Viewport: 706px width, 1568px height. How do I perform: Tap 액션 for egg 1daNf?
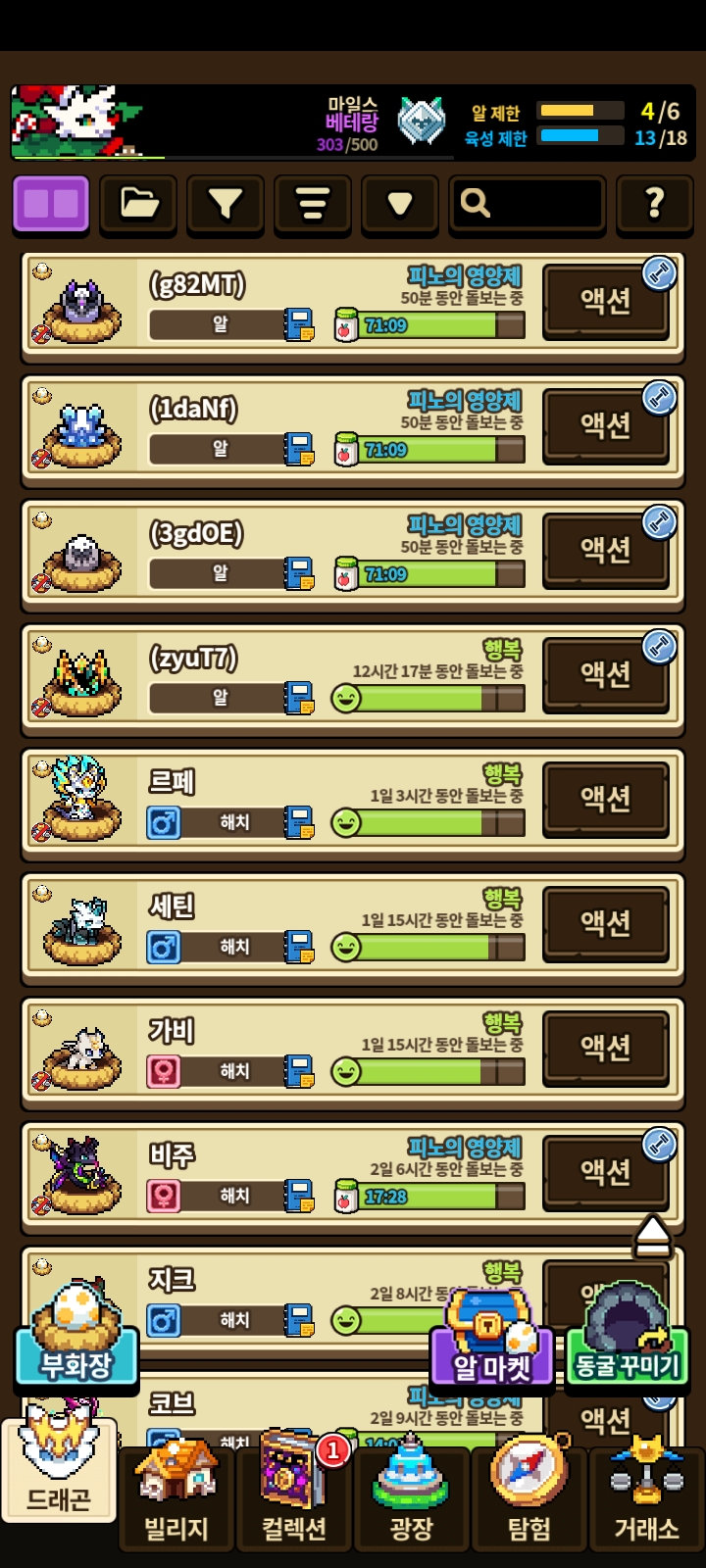click(605, 425)
